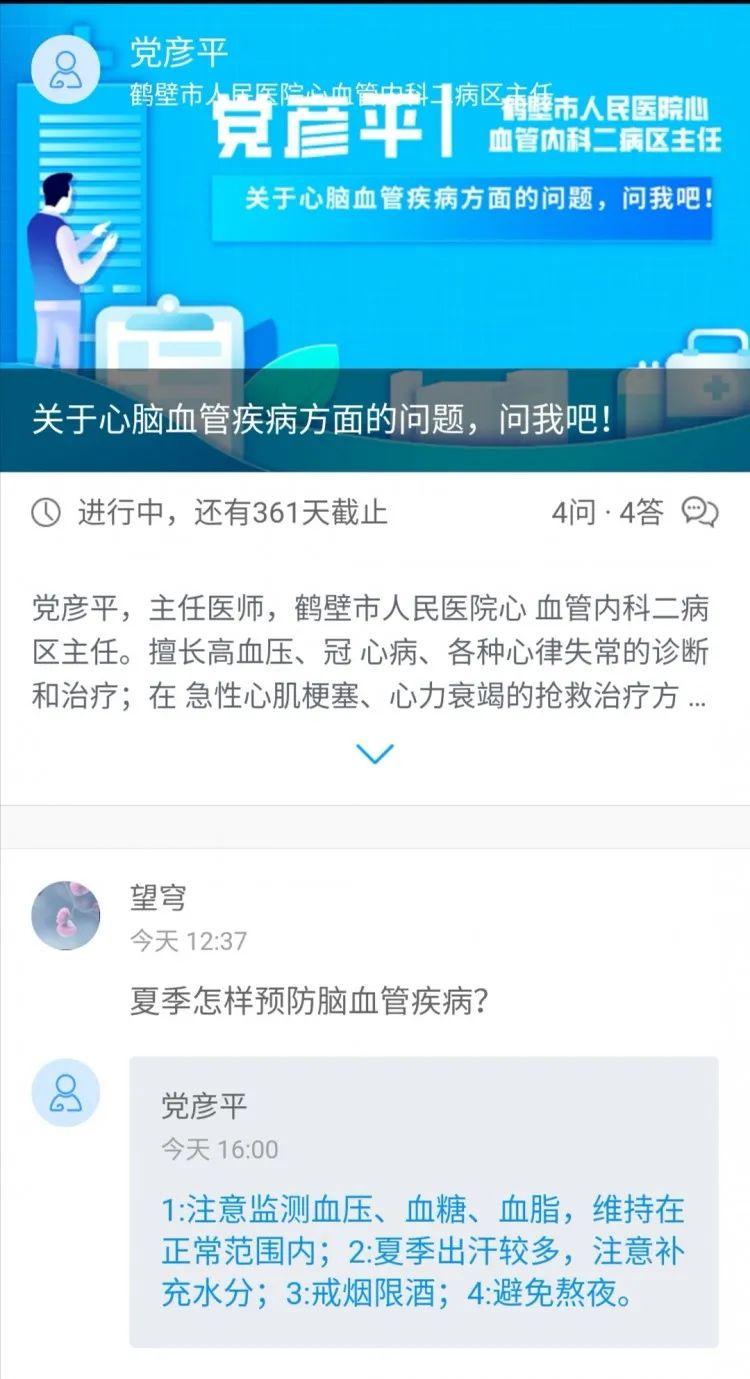The width and height of the screenshot is (750, 1379).
Task: View 望穹's profile picture
Action: click(x=66, y=915)
